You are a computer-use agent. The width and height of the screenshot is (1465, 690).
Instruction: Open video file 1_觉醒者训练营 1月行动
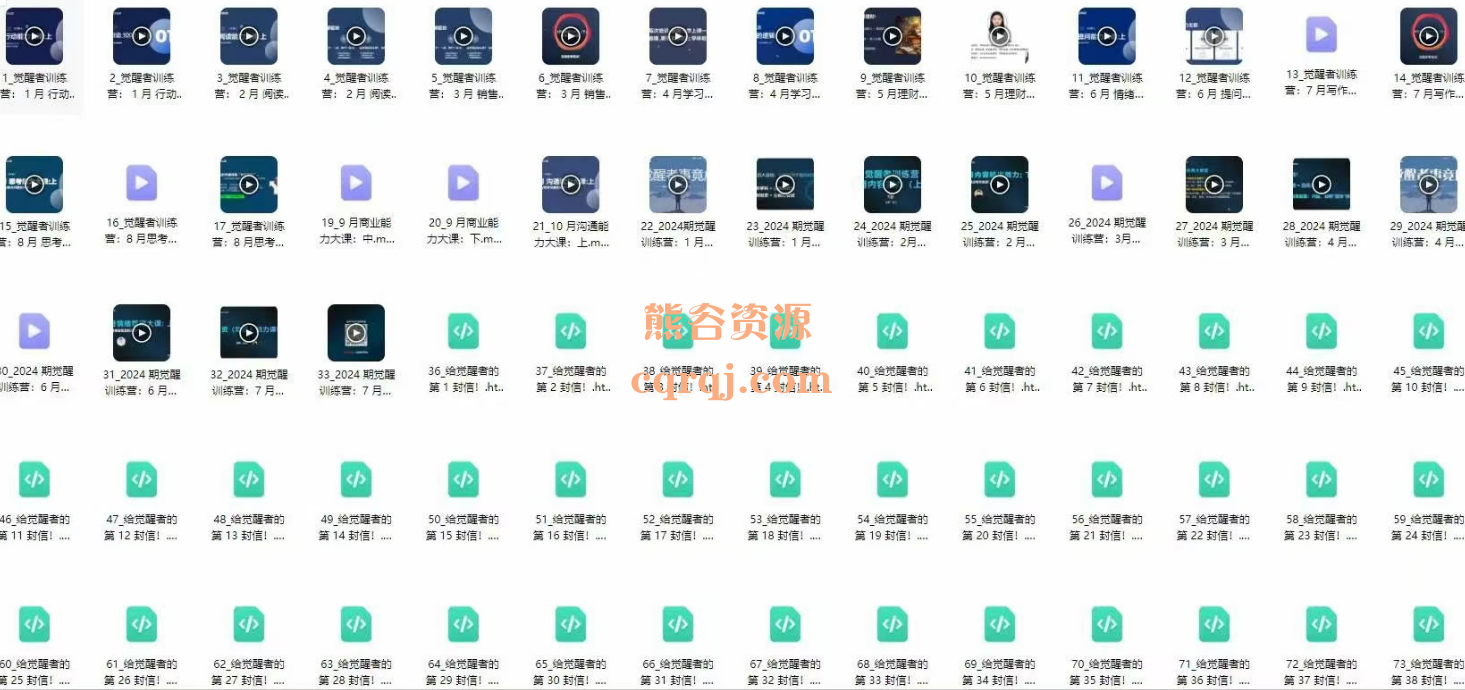34,37
